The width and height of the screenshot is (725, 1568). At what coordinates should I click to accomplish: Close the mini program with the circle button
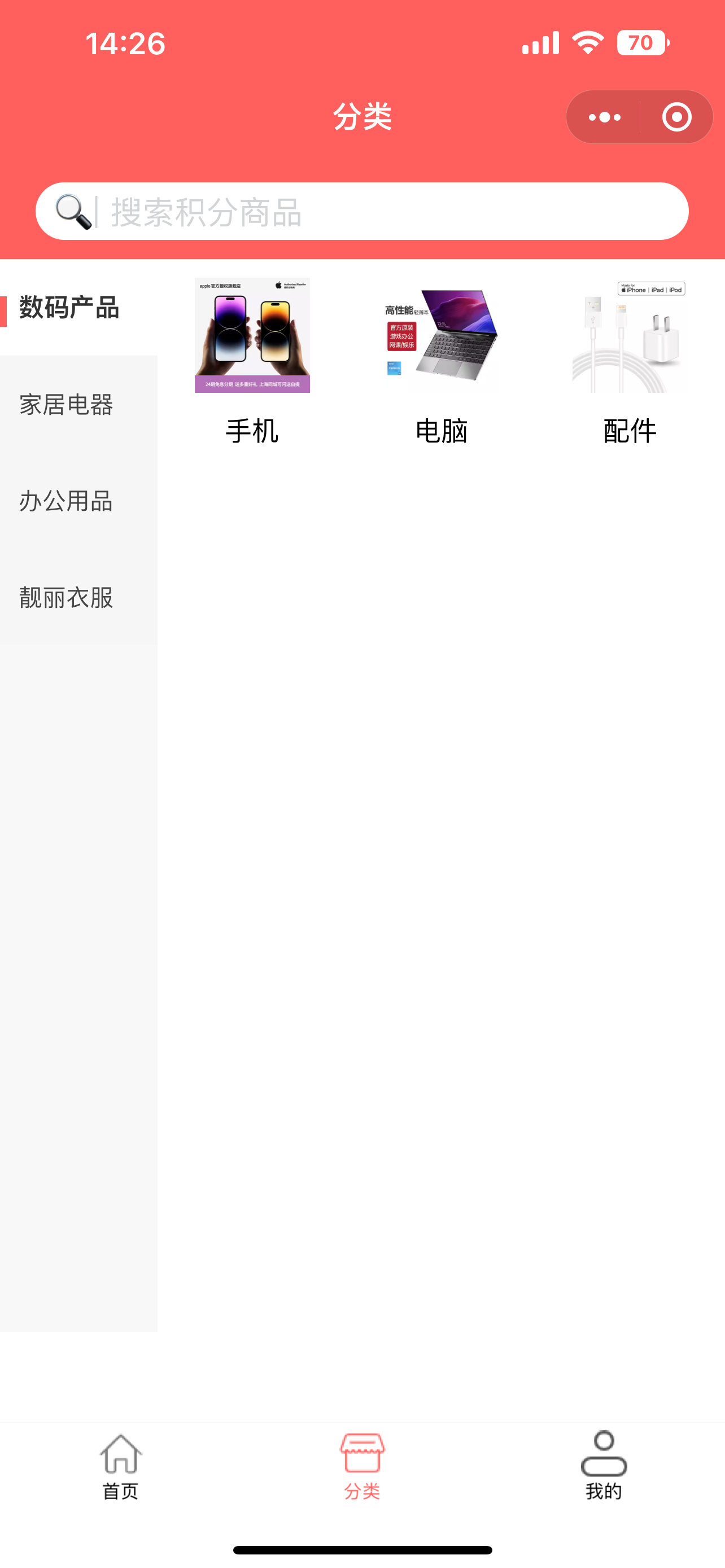pos(676,117)
